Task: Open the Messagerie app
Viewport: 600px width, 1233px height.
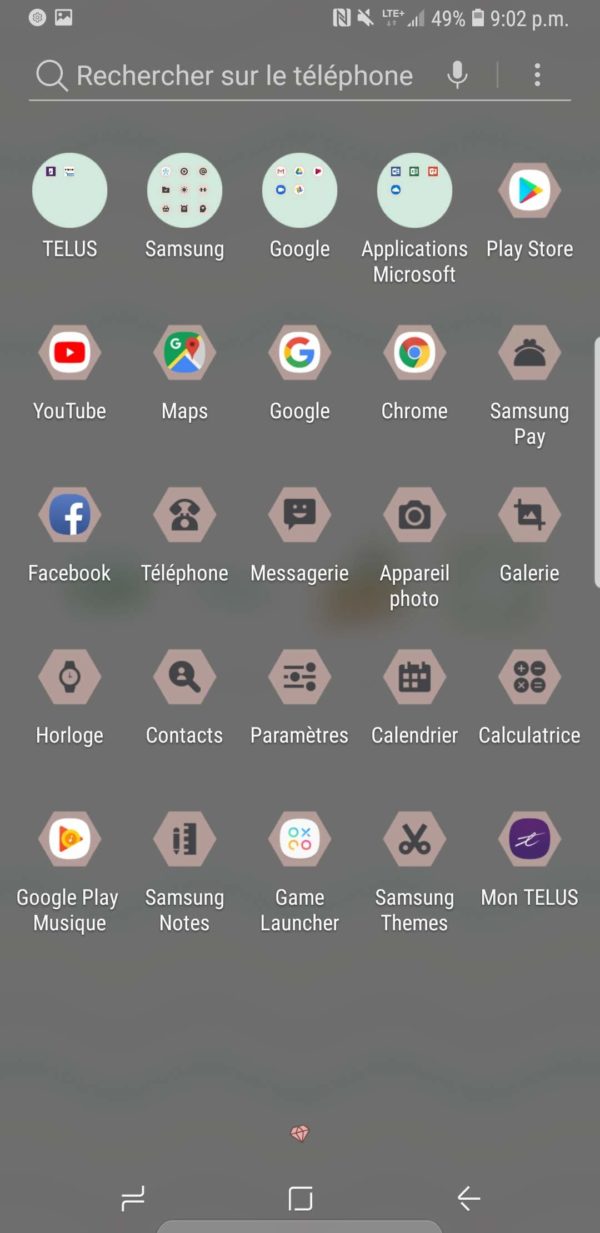Action: point(300,515)
